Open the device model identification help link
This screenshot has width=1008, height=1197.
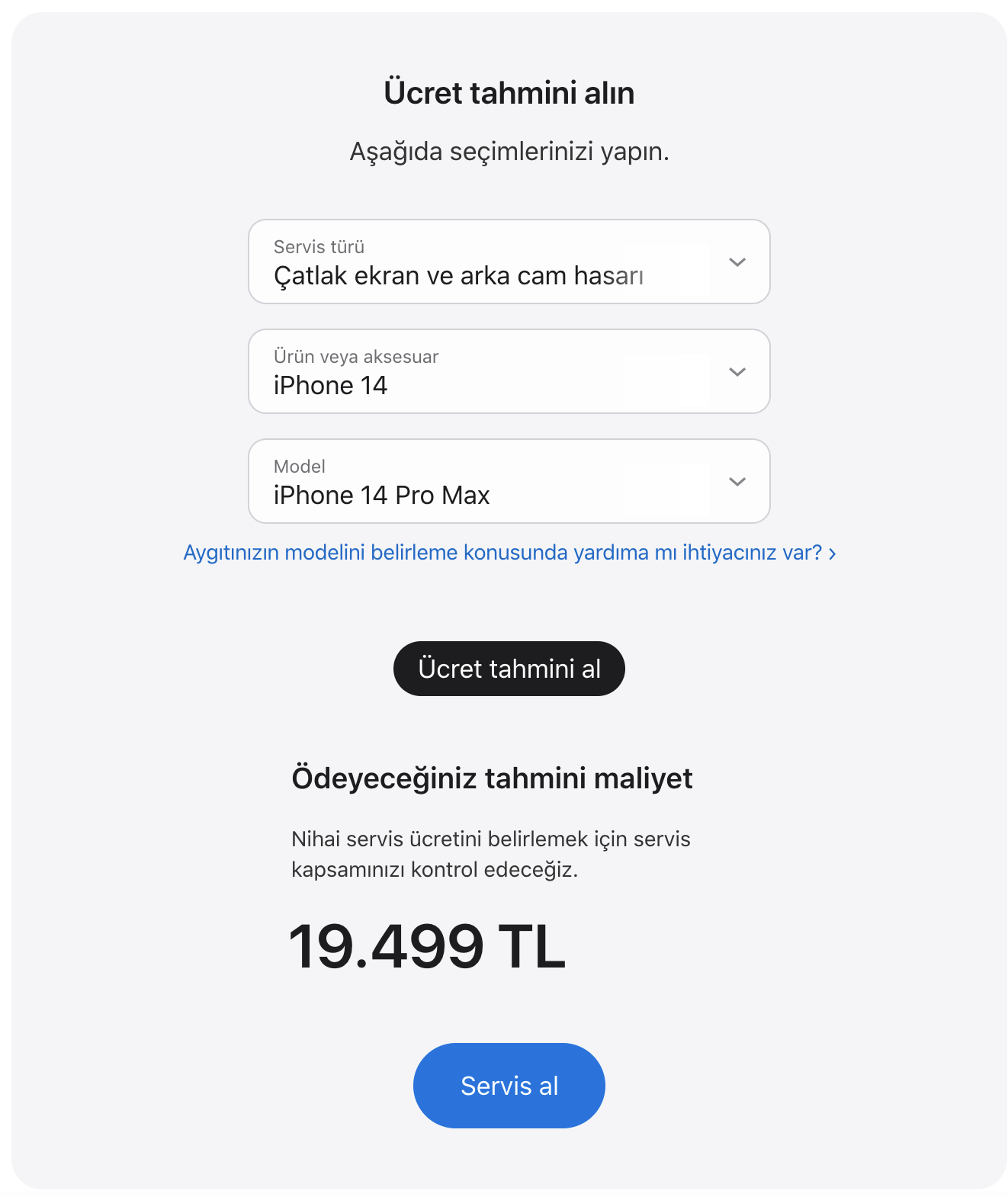click(509, 552)
